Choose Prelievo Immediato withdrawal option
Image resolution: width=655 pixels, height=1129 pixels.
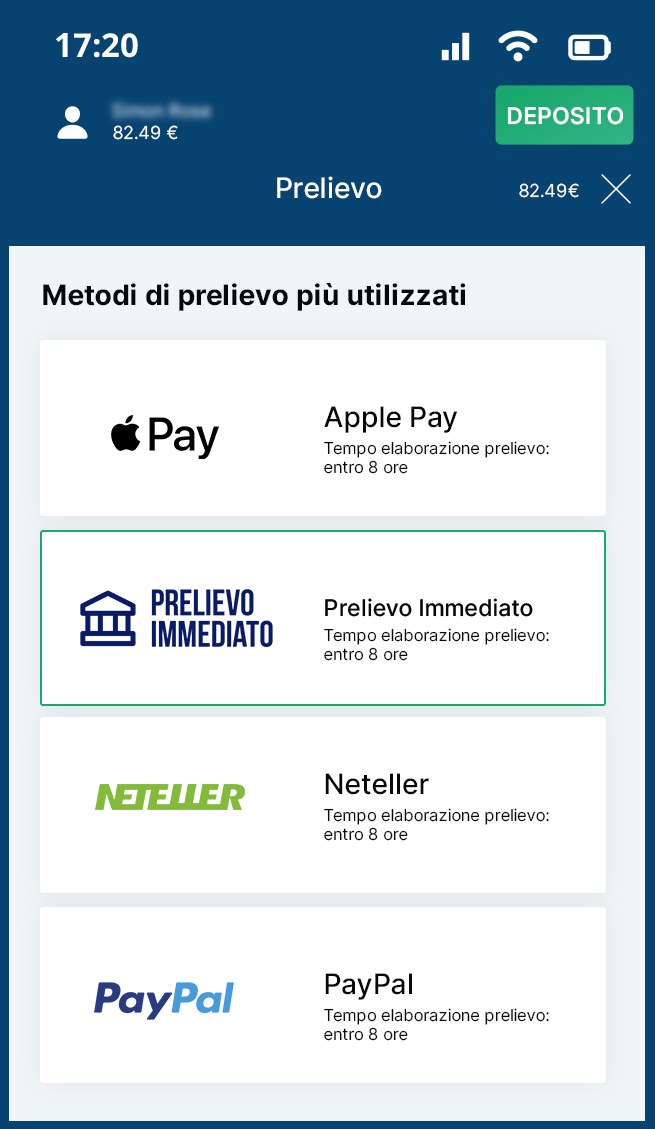[x=323, y=618]
